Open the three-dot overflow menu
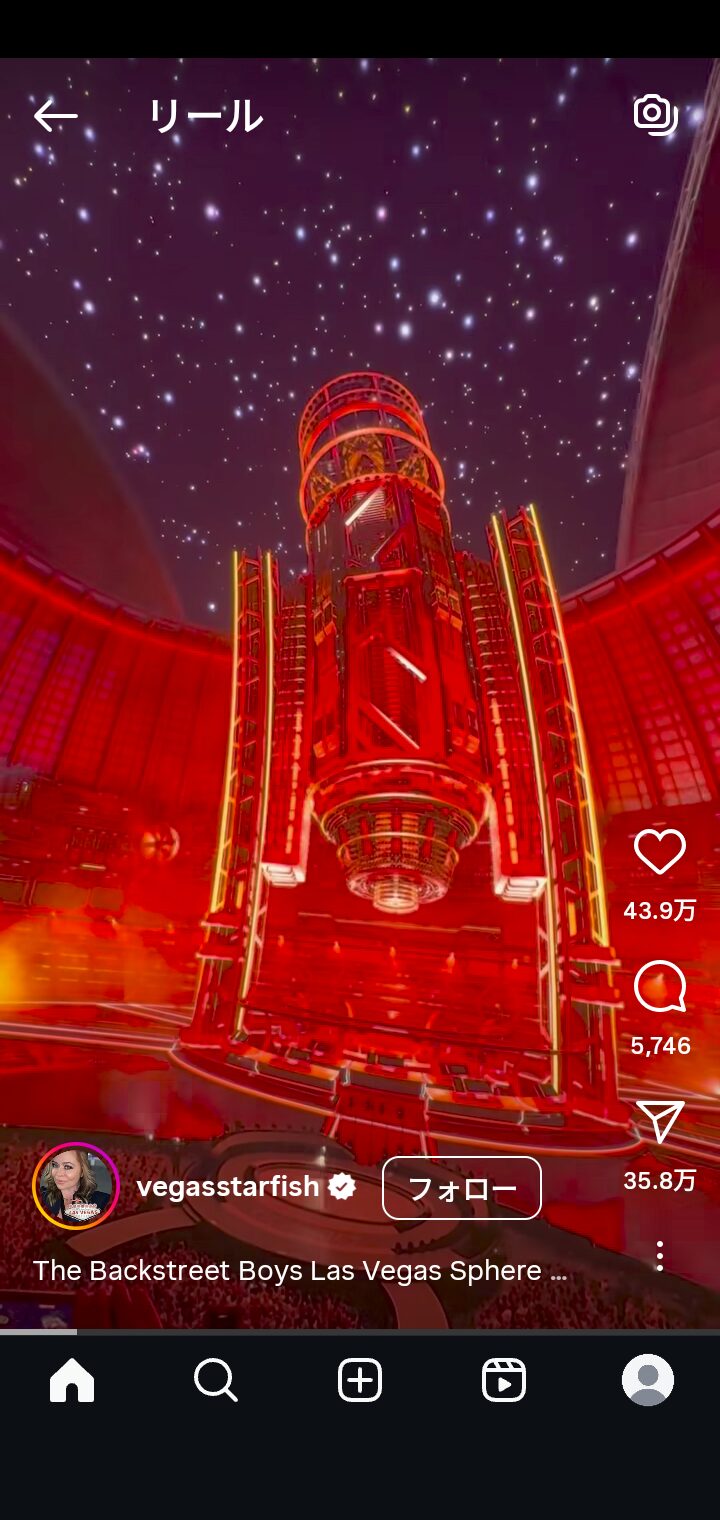This screenshot has width=720, height=1520. (660, 1256)
